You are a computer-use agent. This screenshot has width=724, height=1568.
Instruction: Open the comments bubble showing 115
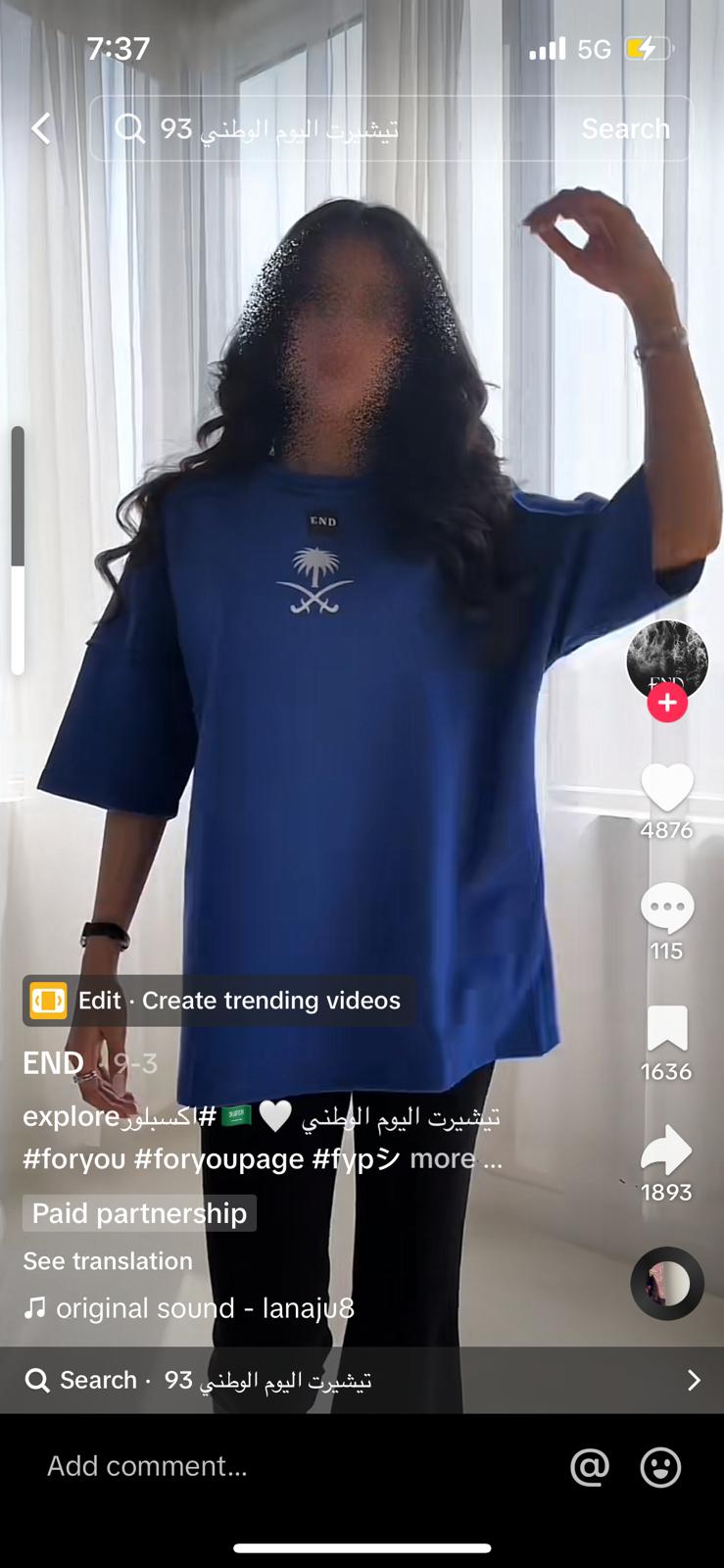click(x=667, y=908)
